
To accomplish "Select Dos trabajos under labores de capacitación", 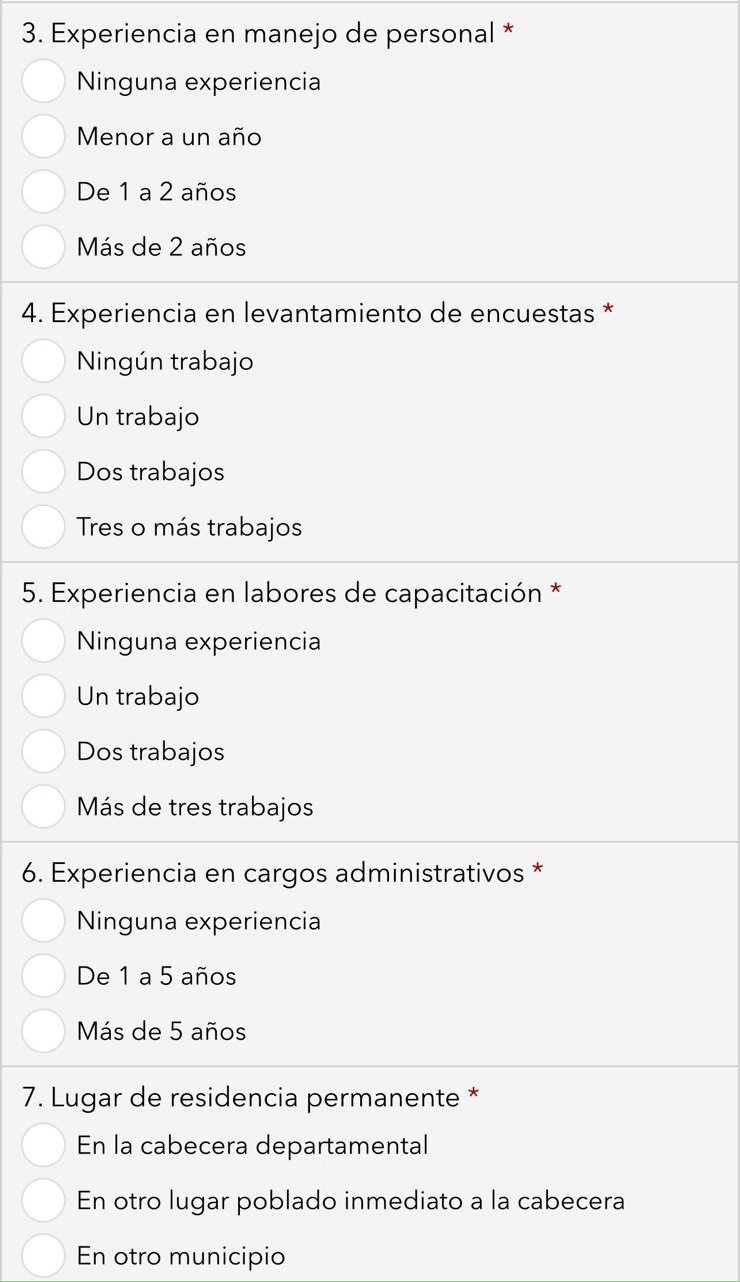I will click(x=43, y=752).
